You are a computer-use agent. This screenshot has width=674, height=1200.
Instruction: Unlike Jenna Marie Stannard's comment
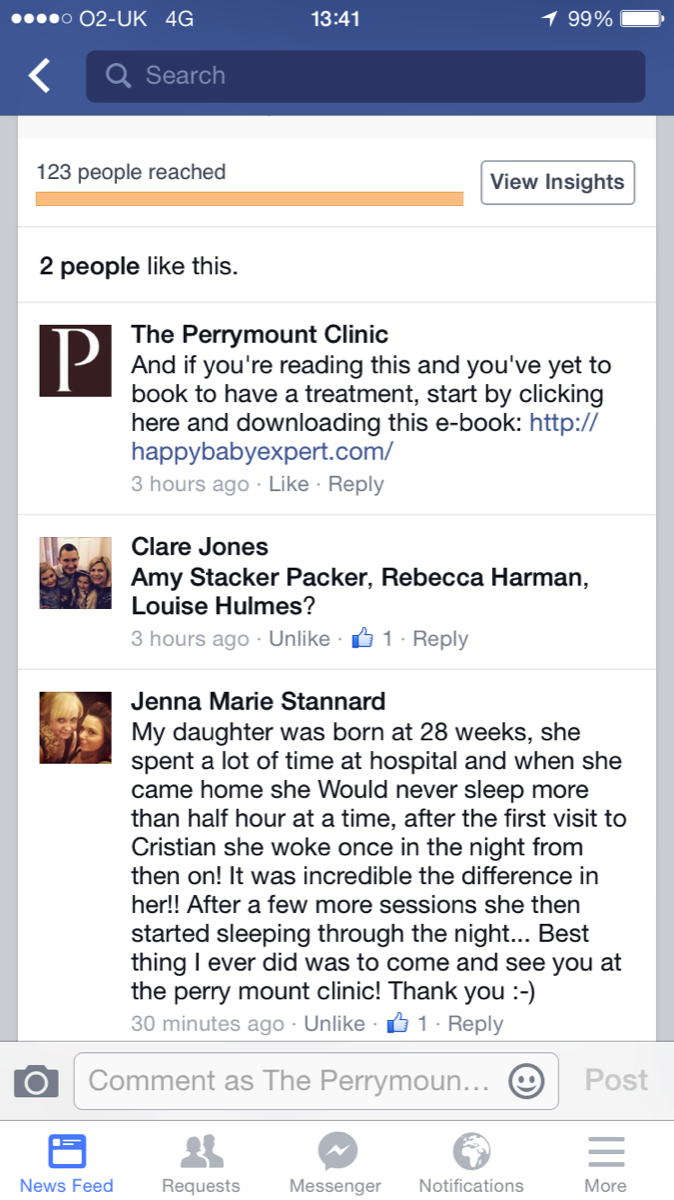tap(334, 1024)
